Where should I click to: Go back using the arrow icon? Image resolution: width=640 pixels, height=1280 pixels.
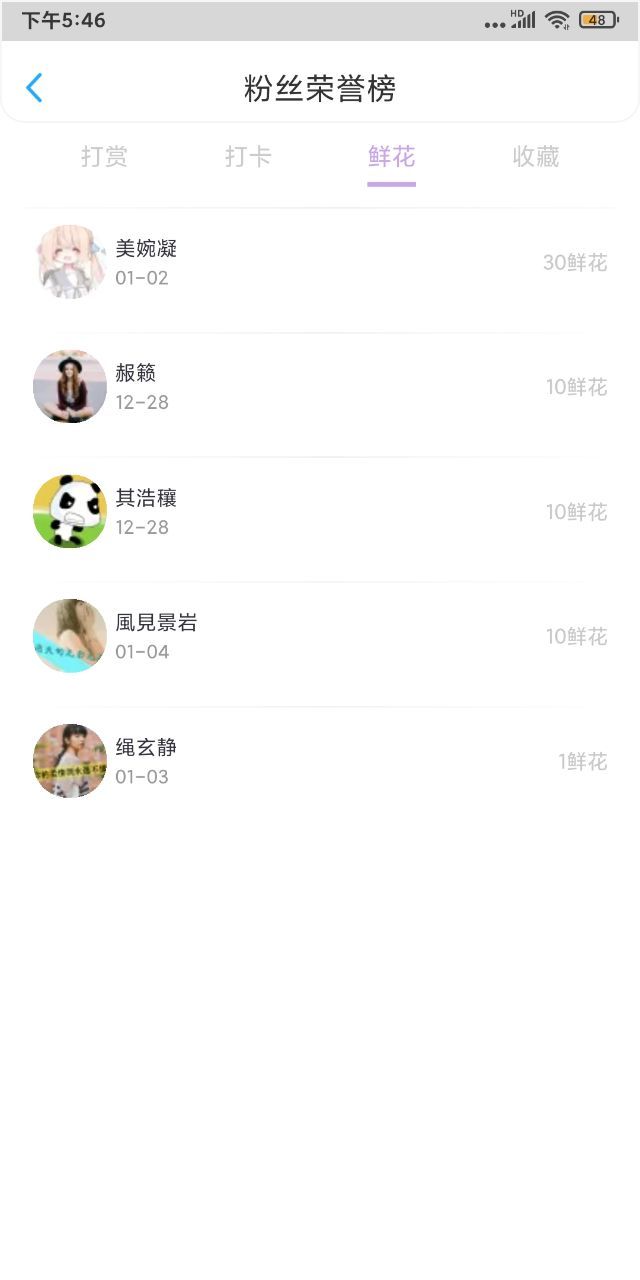pyautogui.click(x=34, y=88)
